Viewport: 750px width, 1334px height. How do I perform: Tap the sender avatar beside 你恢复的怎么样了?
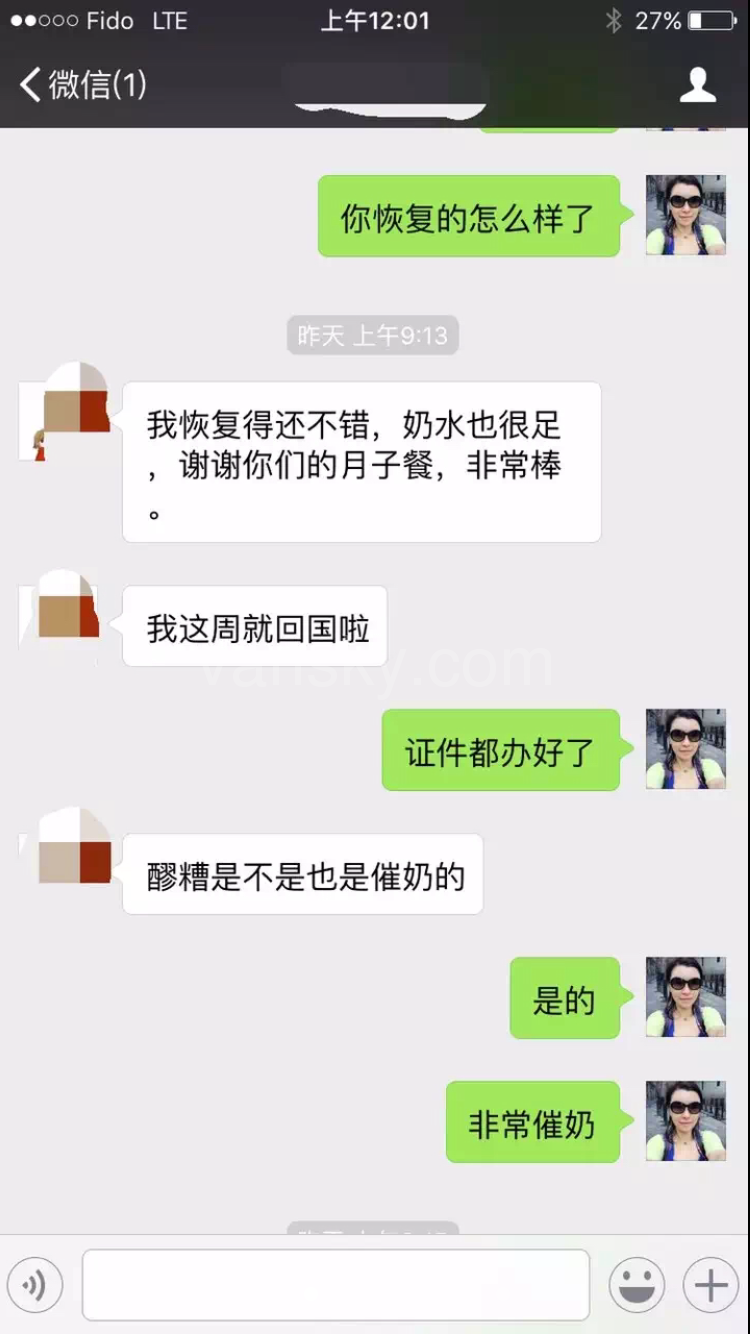[685, 215]
